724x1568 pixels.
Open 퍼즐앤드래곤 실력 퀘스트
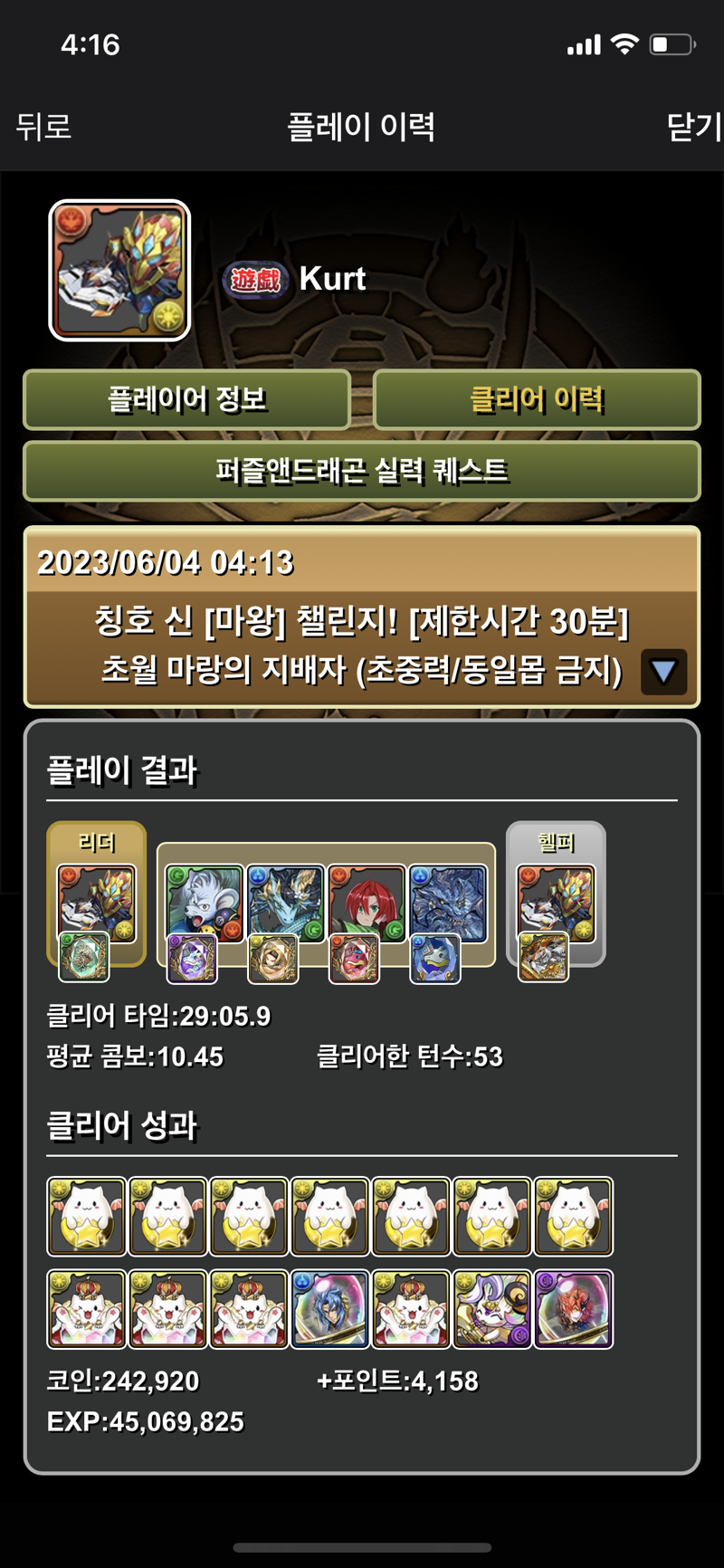pos(362,471)
